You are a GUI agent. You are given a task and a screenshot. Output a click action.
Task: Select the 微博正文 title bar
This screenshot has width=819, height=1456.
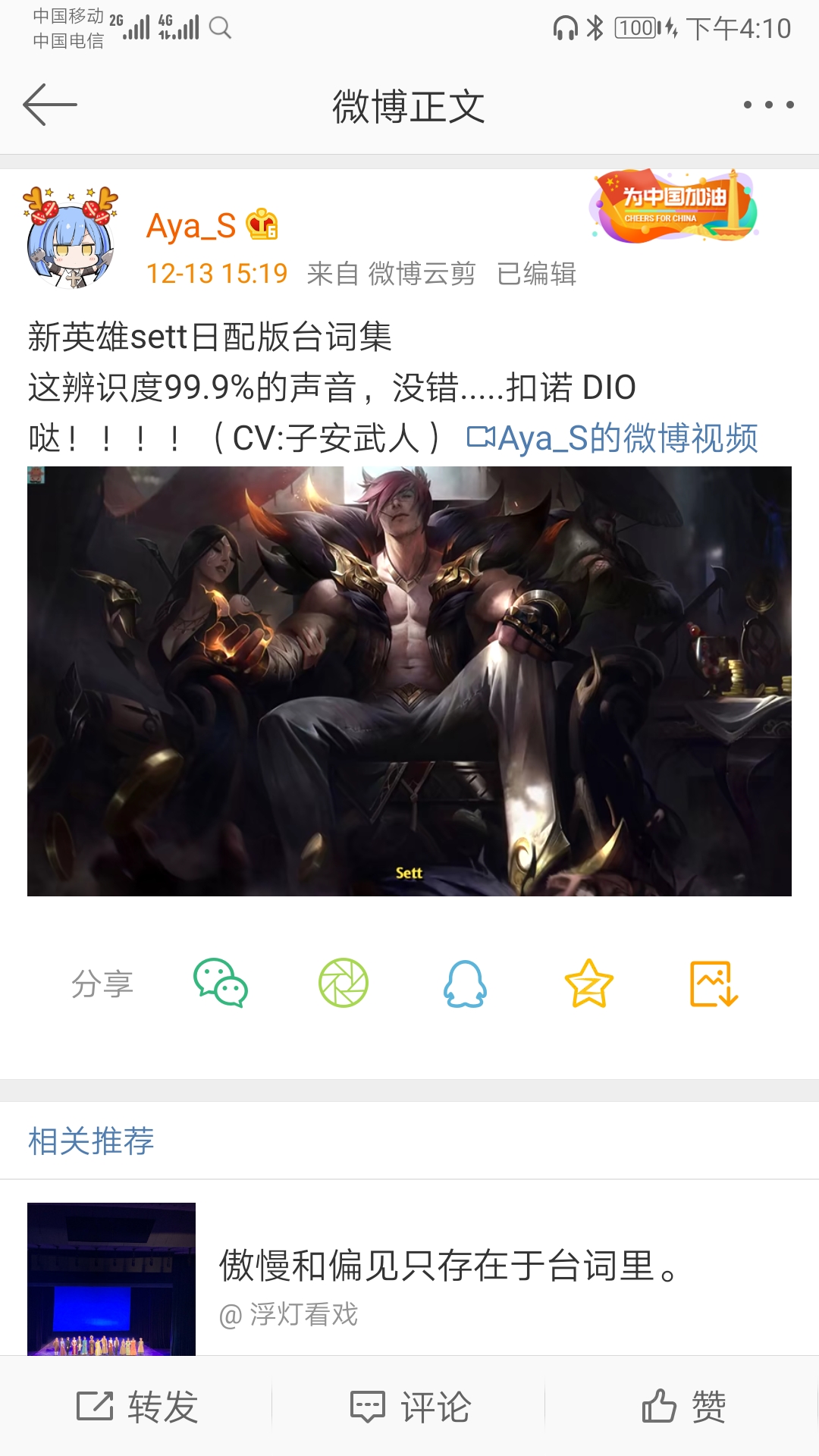pos(409,108)
